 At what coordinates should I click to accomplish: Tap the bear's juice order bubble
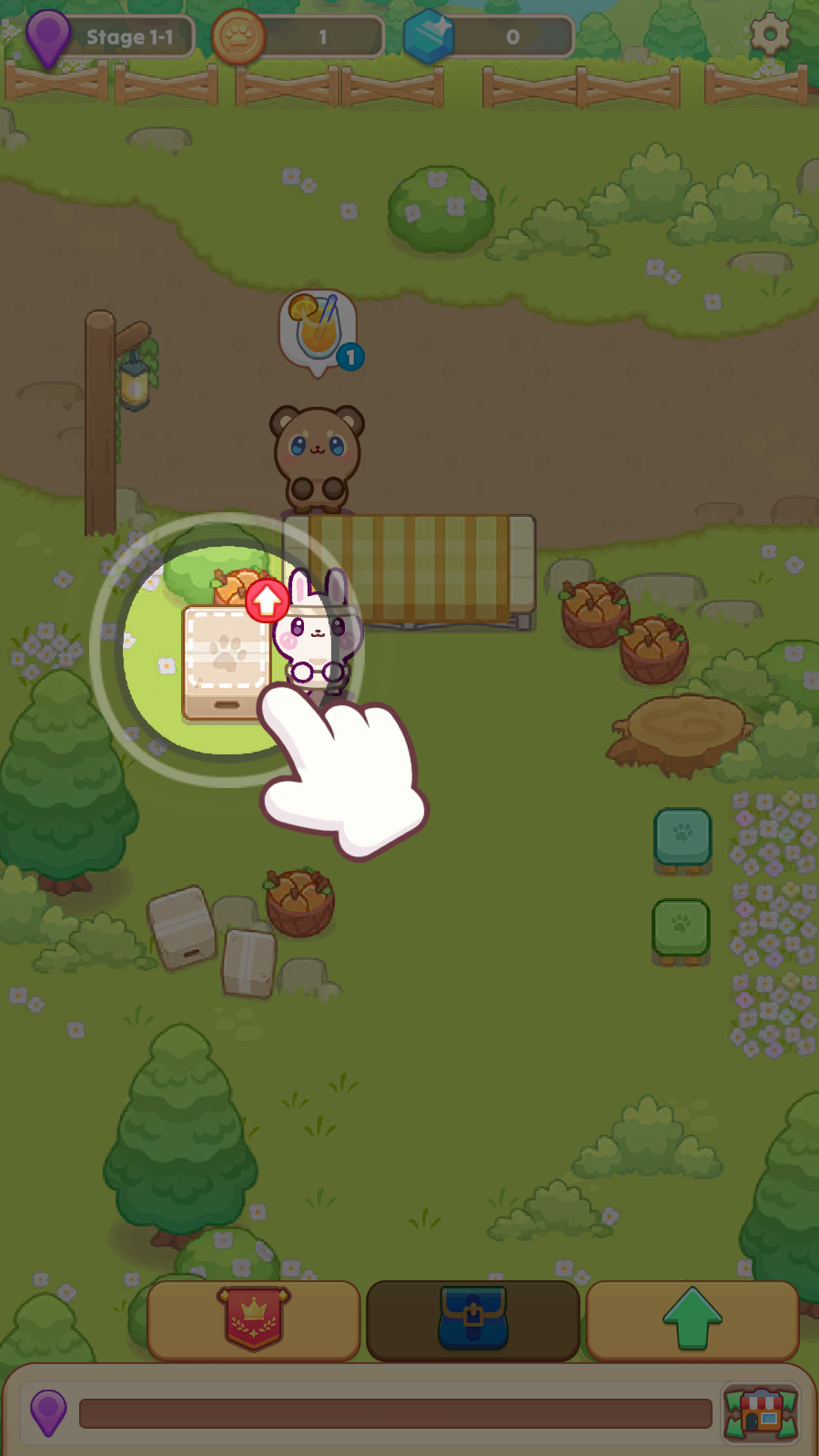click(x=318, y=329)
